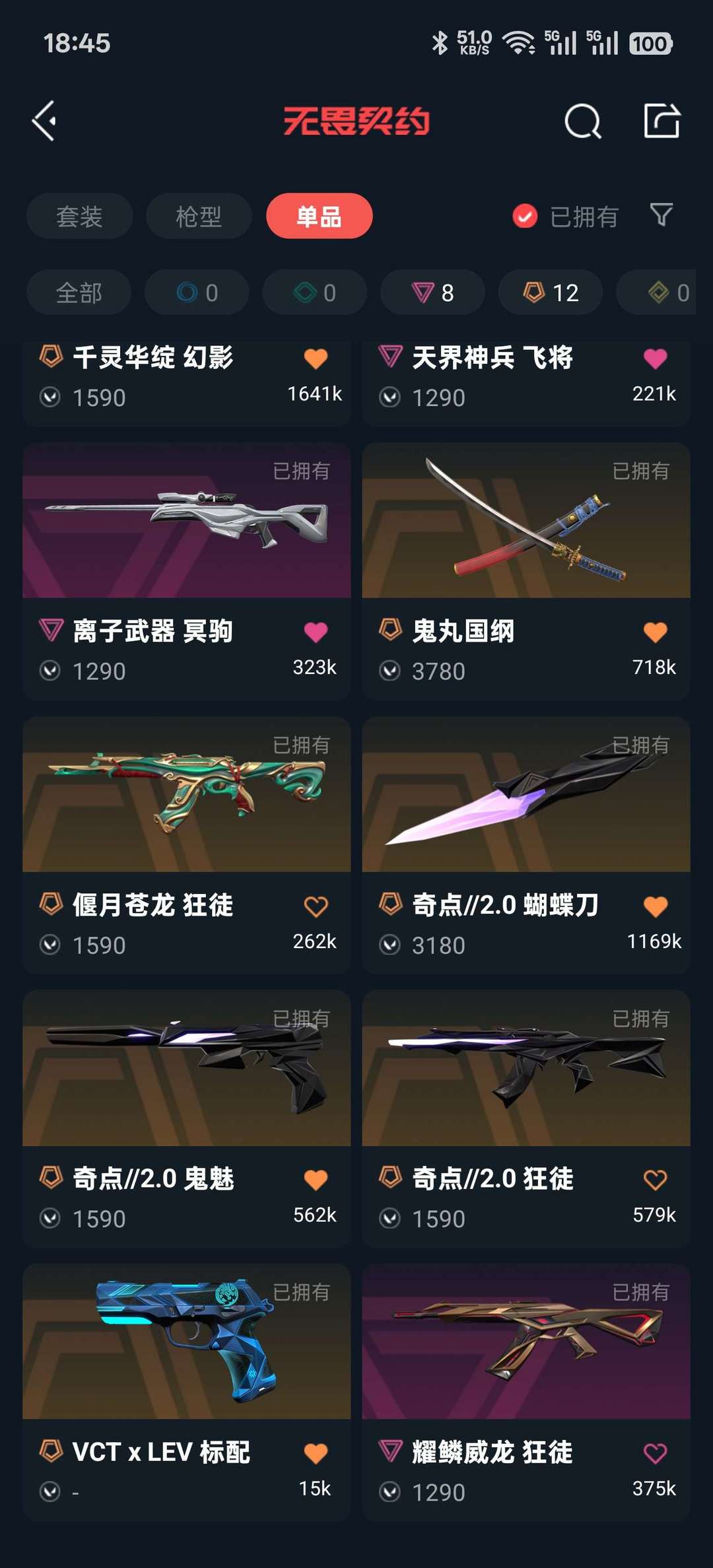The width and height of the screenshot is (713, 1568).
Task: Favorite 偃月苍龙 狂徒 by tapping its heart
Action: click(x=316, y=905)
